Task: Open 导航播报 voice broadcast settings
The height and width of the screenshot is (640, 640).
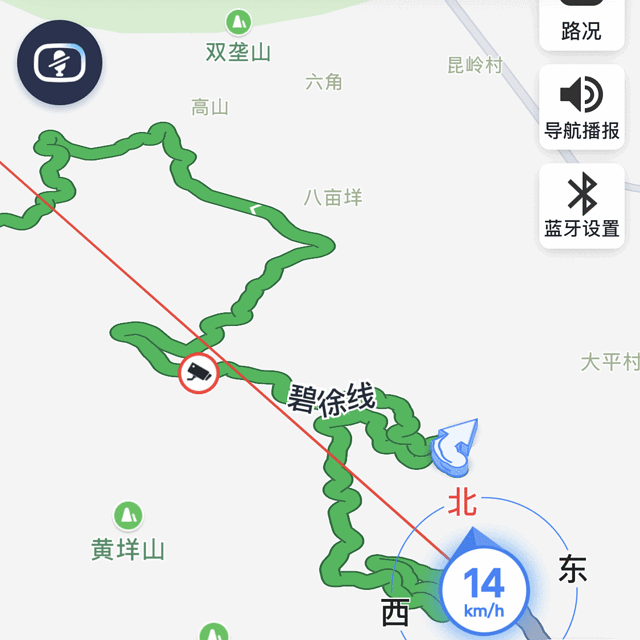Action: click(582, 107)
